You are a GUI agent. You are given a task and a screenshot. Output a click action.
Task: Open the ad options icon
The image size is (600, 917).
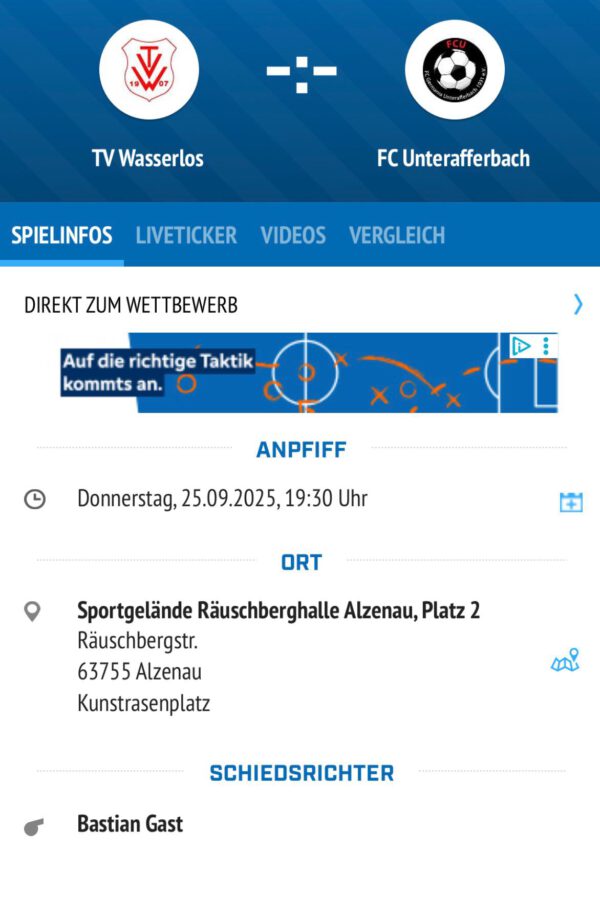pos(546,345)
